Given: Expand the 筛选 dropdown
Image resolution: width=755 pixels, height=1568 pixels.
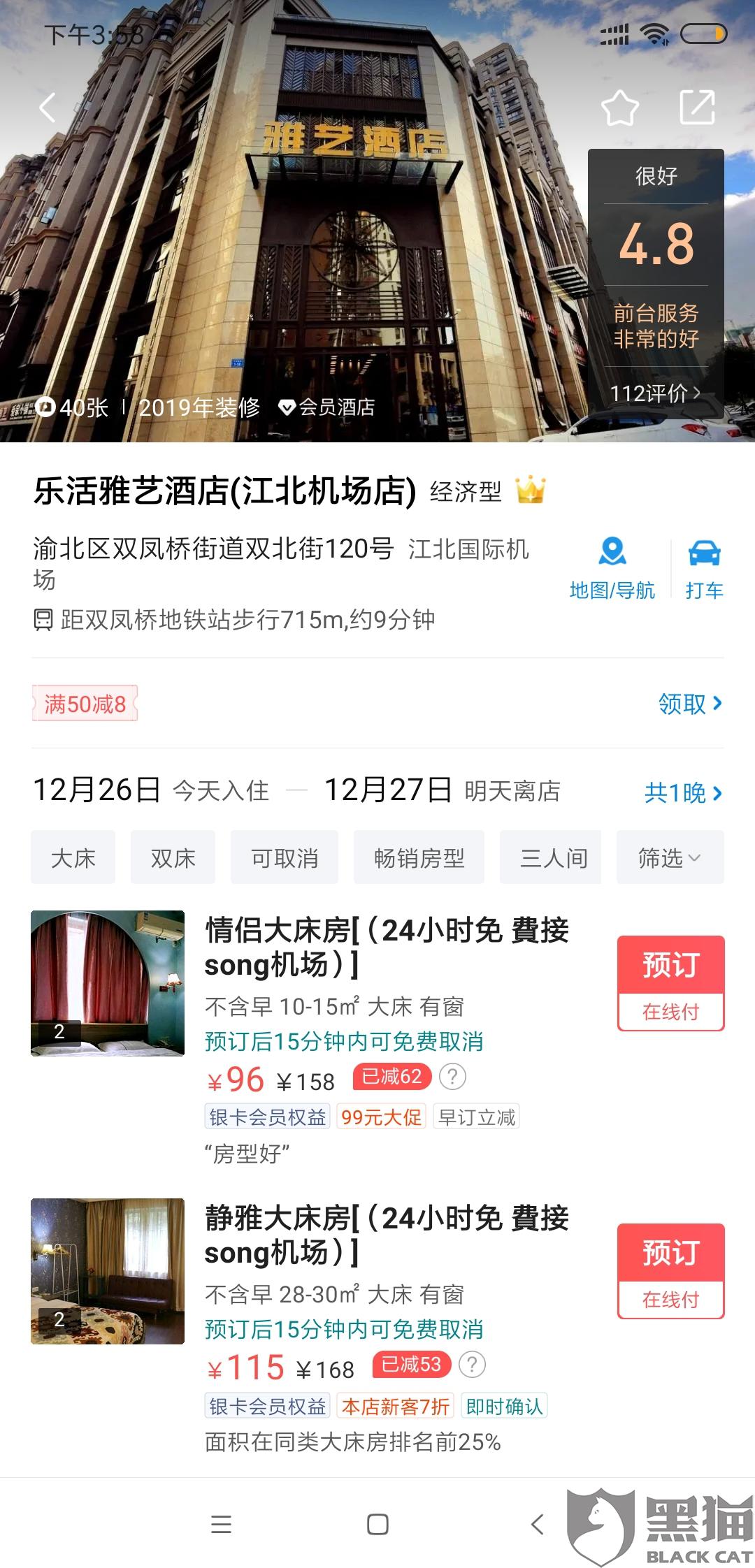Looking at the screenshot, I should click(x=670, y=857).
